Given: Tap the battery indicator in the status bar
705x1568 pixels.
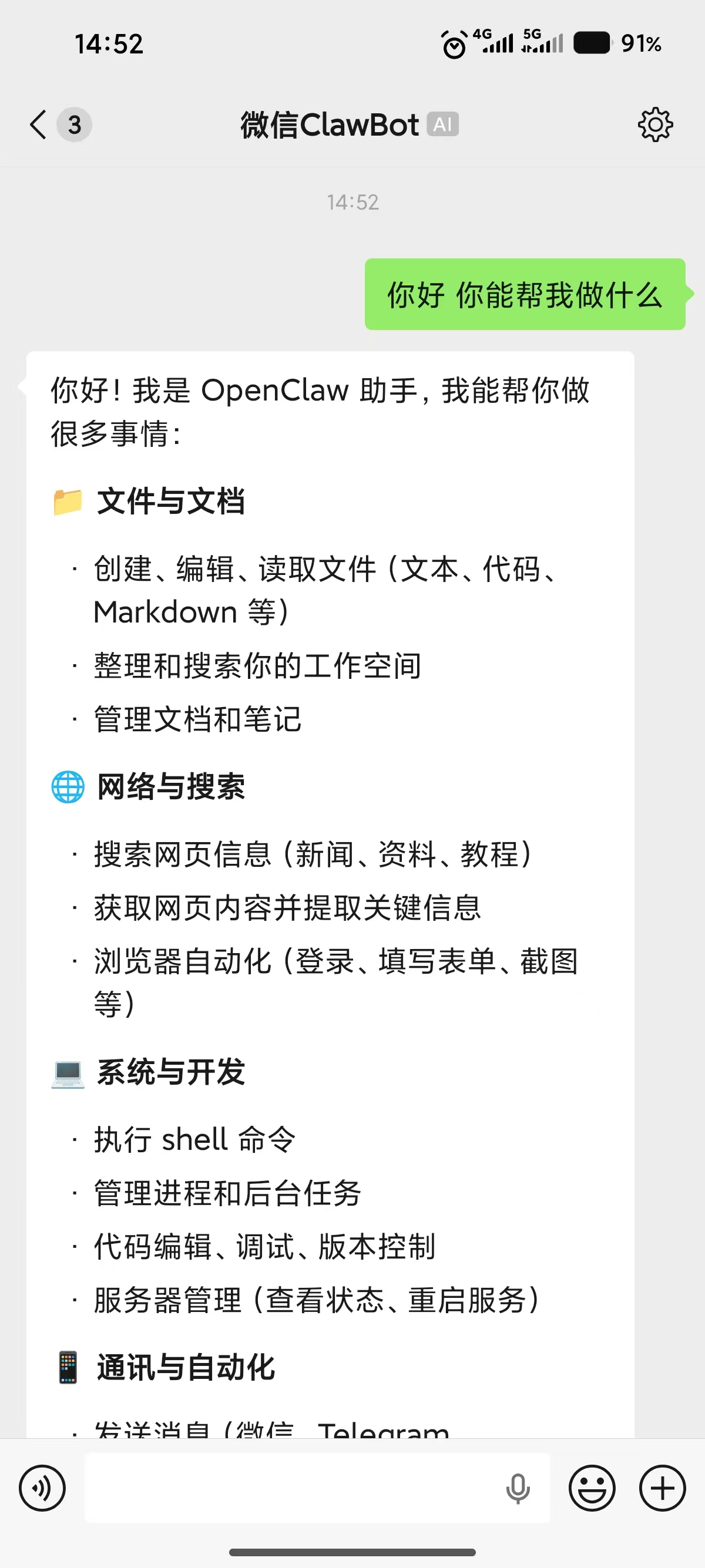Looking at the screenshot, I should 592,43.
